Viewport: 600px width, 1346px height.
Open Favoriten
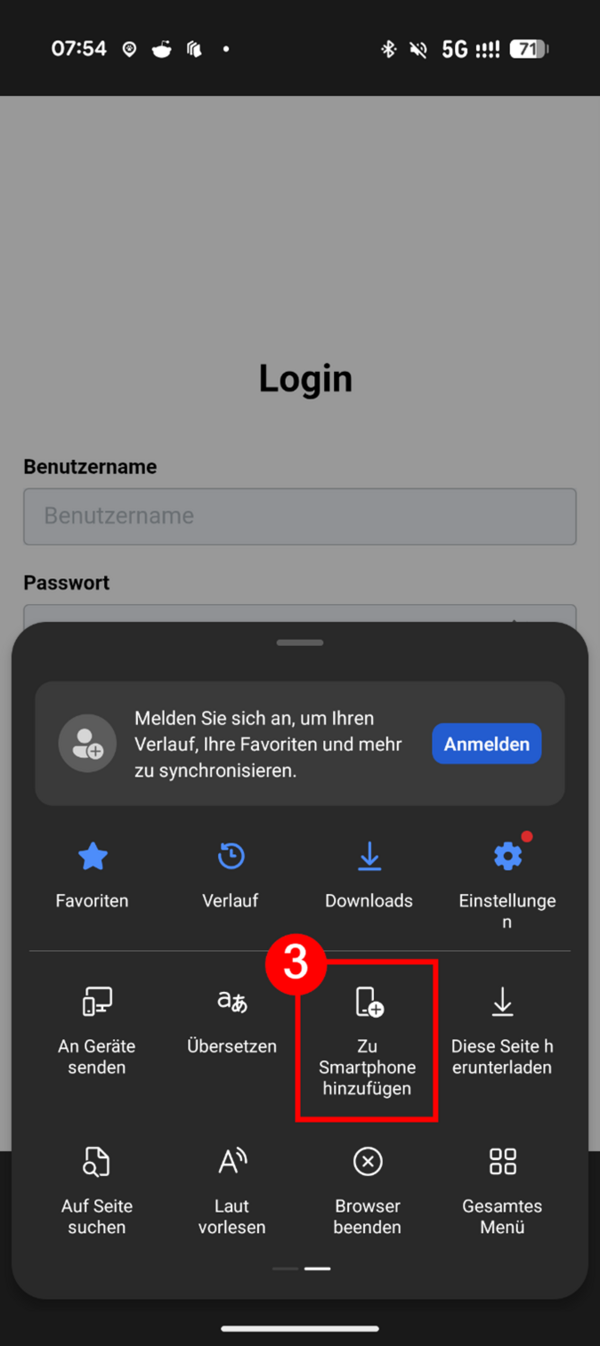click(92, 873)
